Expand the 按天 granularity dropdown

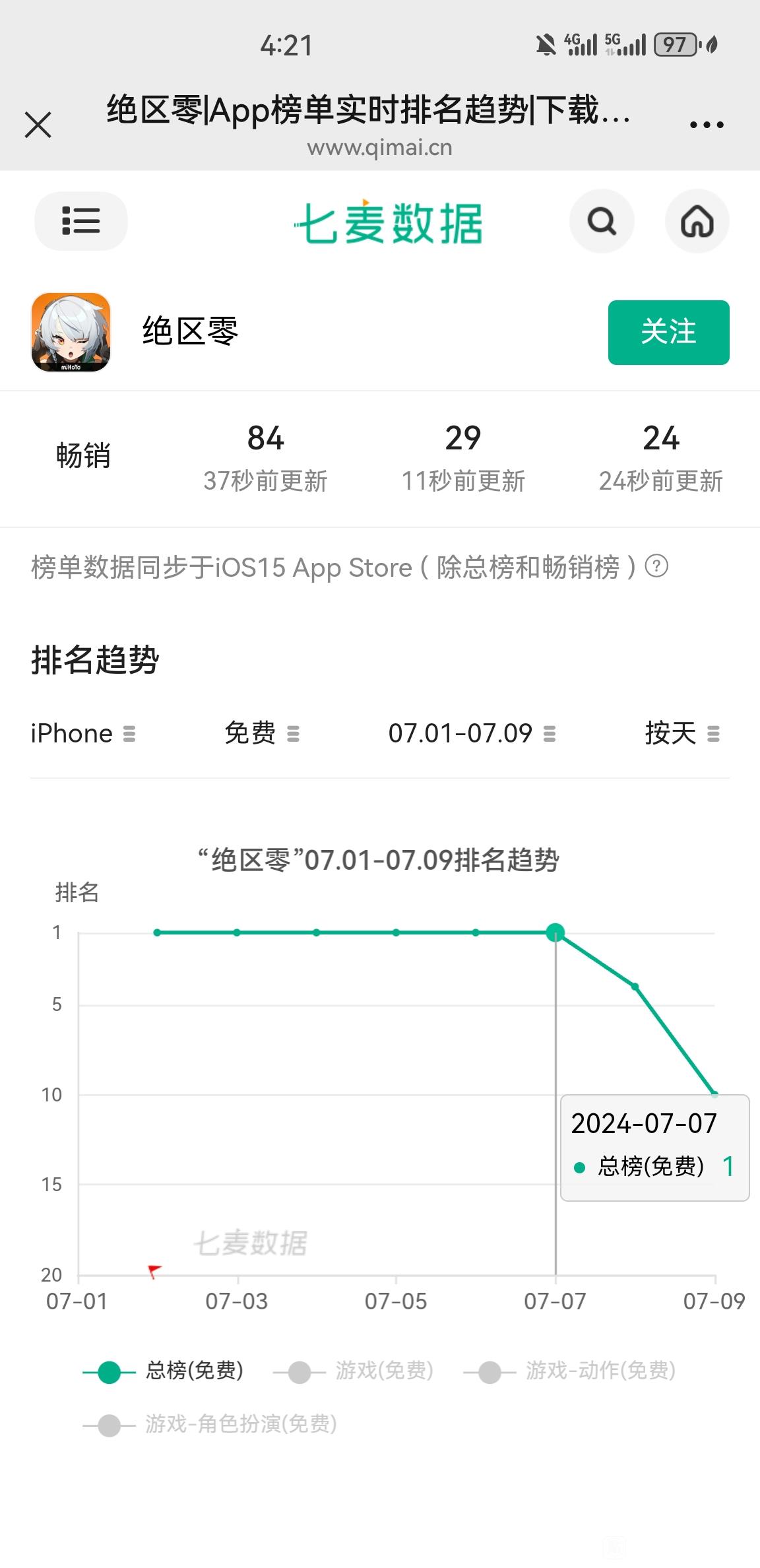click(682, 734)
